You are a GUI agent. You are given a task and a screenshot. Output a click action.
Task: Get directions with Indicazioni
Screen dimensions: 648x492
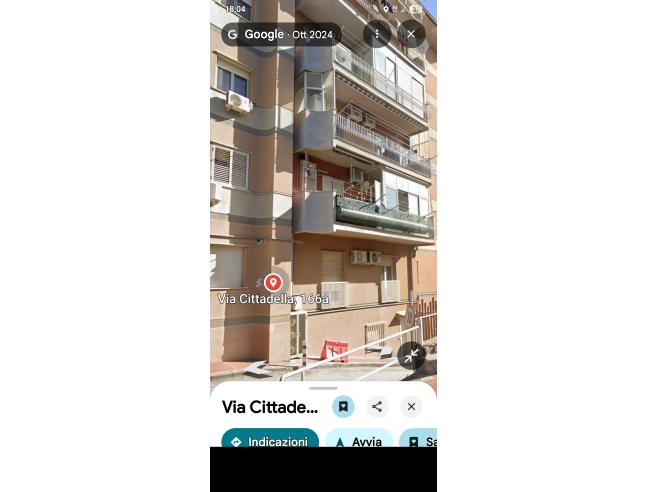coord(269,441)
